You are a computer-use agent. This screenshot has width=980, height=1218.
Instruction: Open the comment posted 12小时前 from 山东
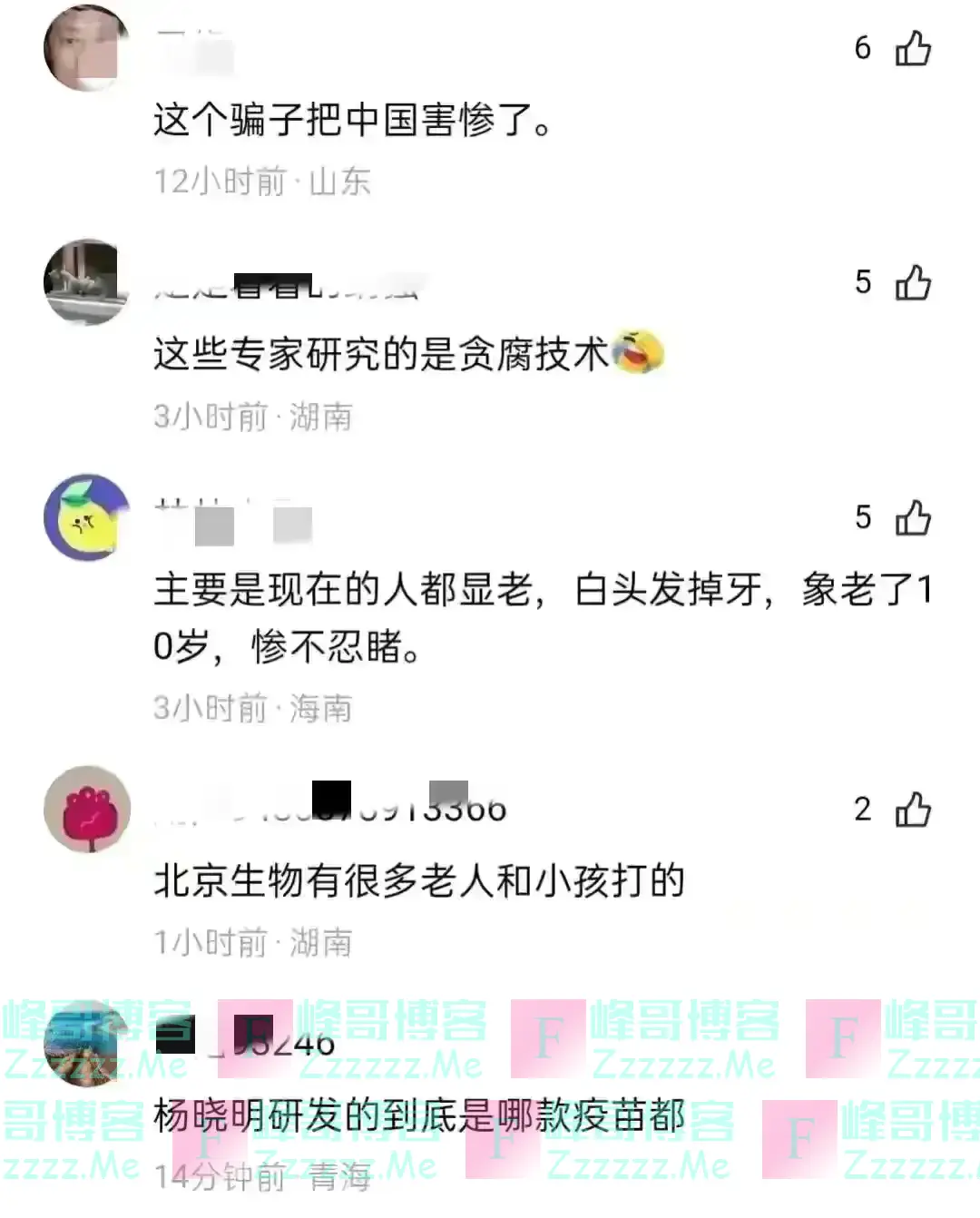pyautogui.click(x=354, y=120)
